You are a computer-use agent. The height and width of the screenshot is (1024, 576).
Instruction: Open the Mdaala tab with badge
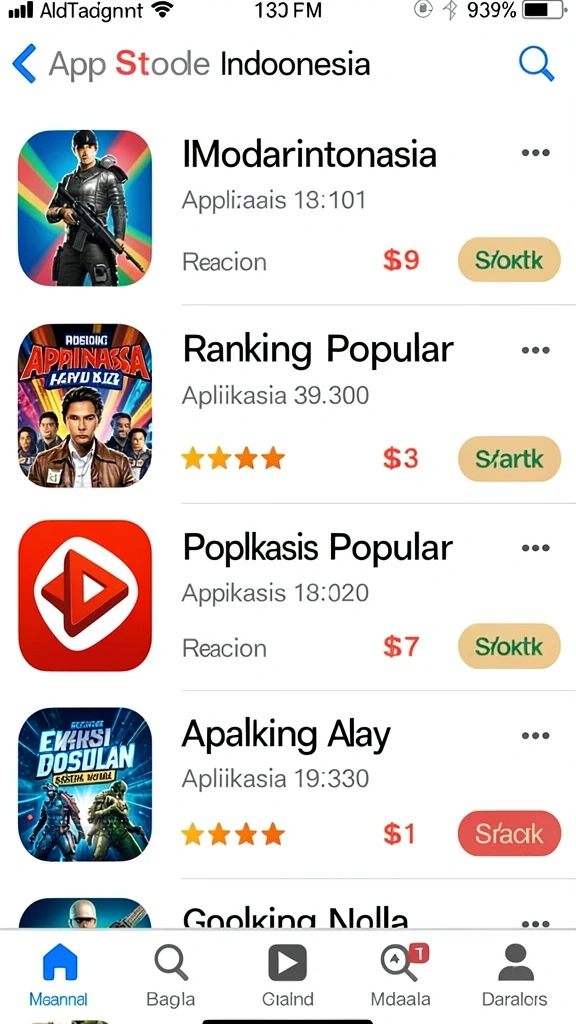(x=401, y=974)
